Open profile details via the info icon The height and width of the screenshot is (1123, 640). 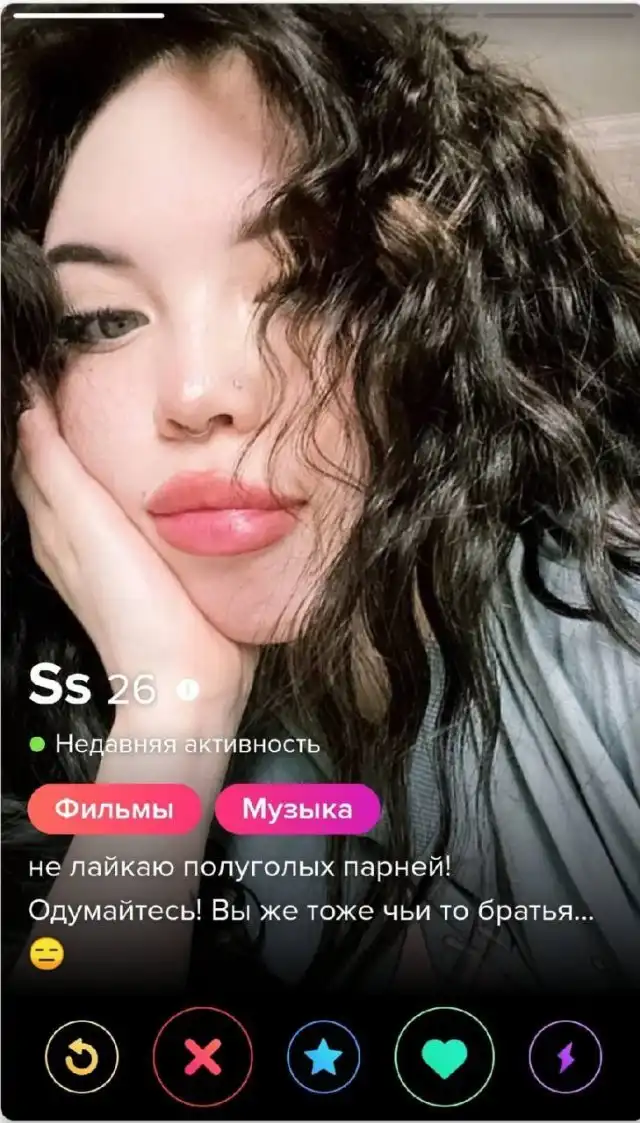click(187, 689)
